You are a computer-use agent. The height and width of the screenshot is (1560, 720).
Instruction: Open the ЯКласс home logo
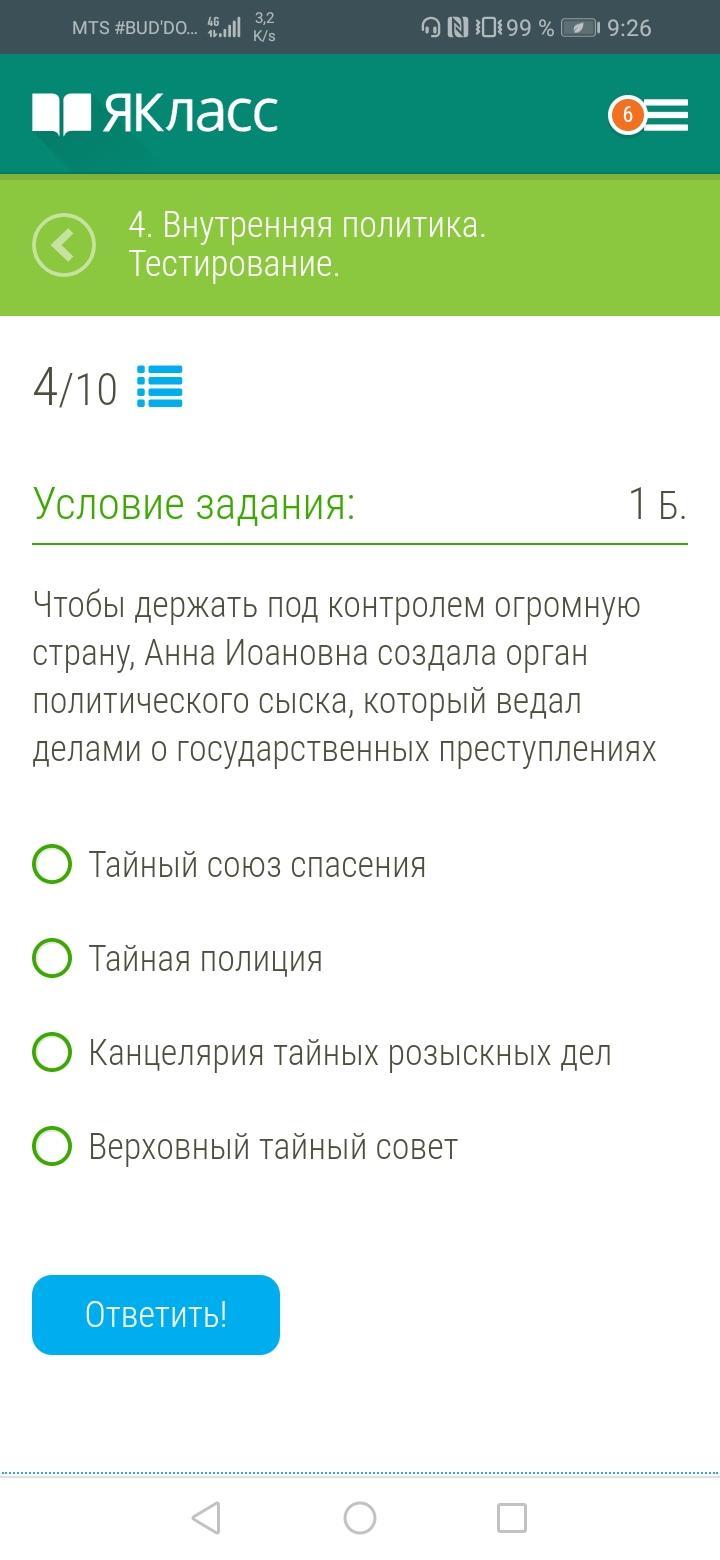pyautogui.click(x=155, y=114)
